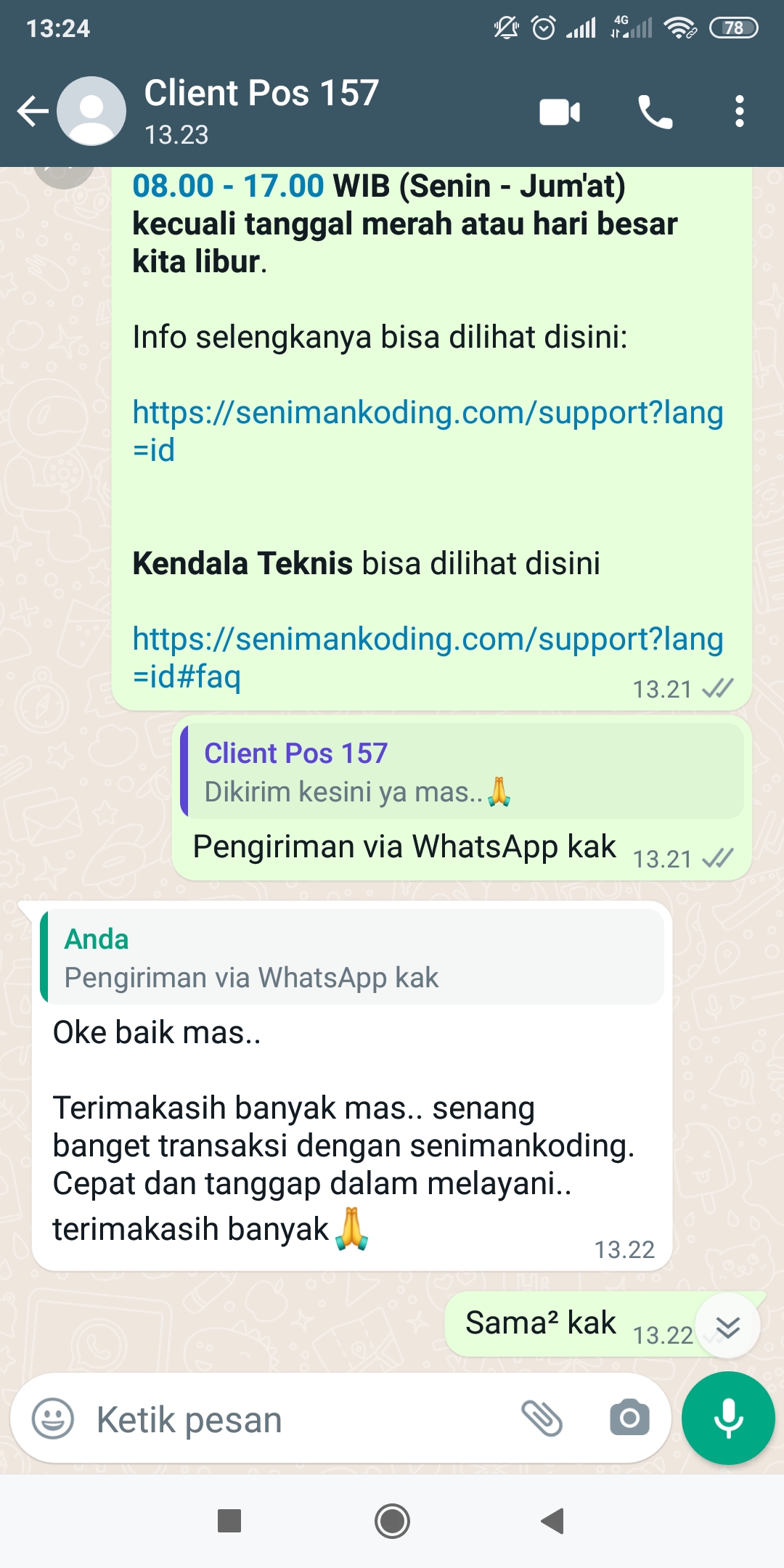Open Client Pos 157 contact info

click(261, 111)
